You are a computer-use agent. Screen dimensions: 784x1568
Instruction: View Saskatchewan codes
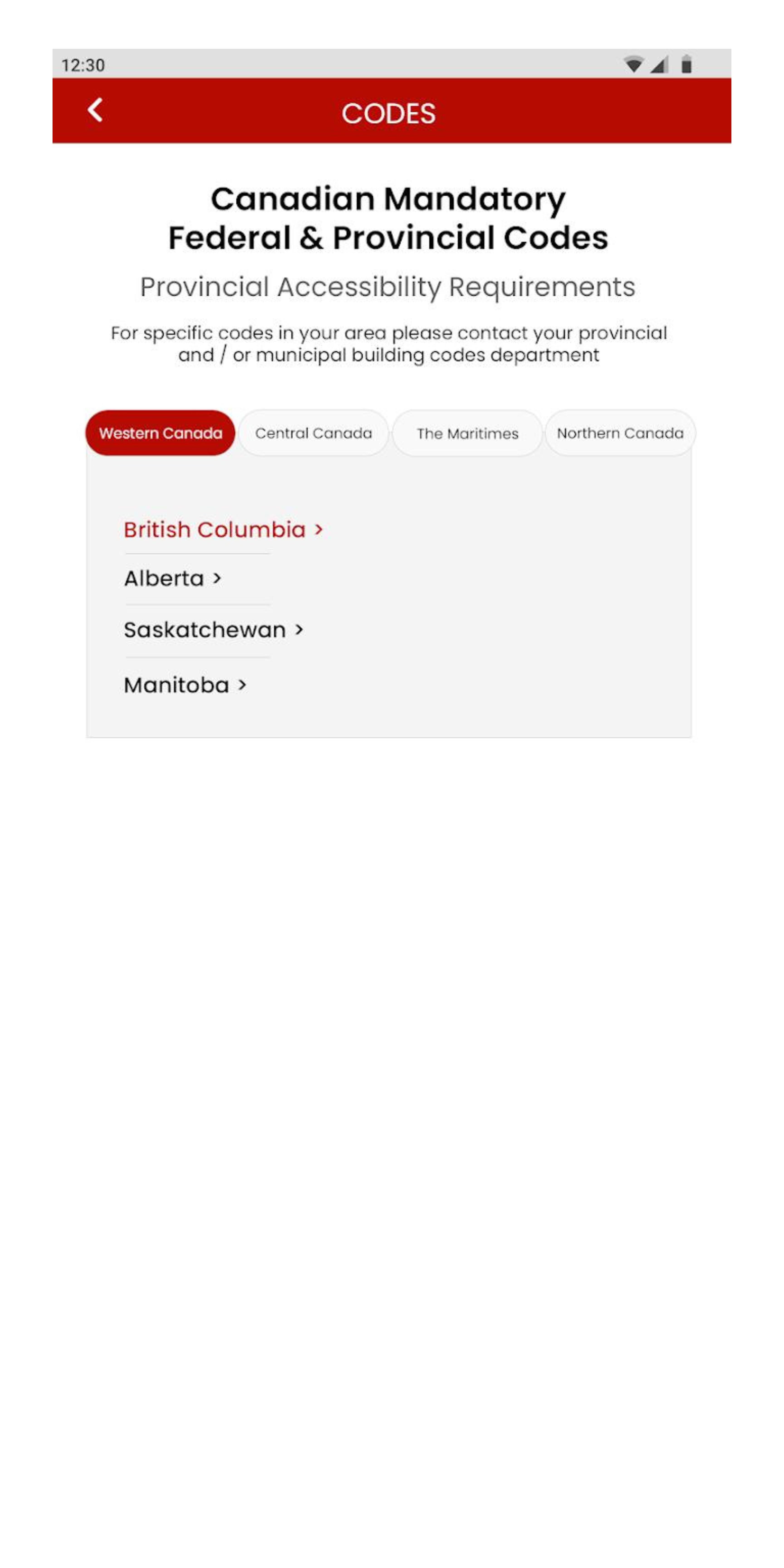[x=213, y=629]
